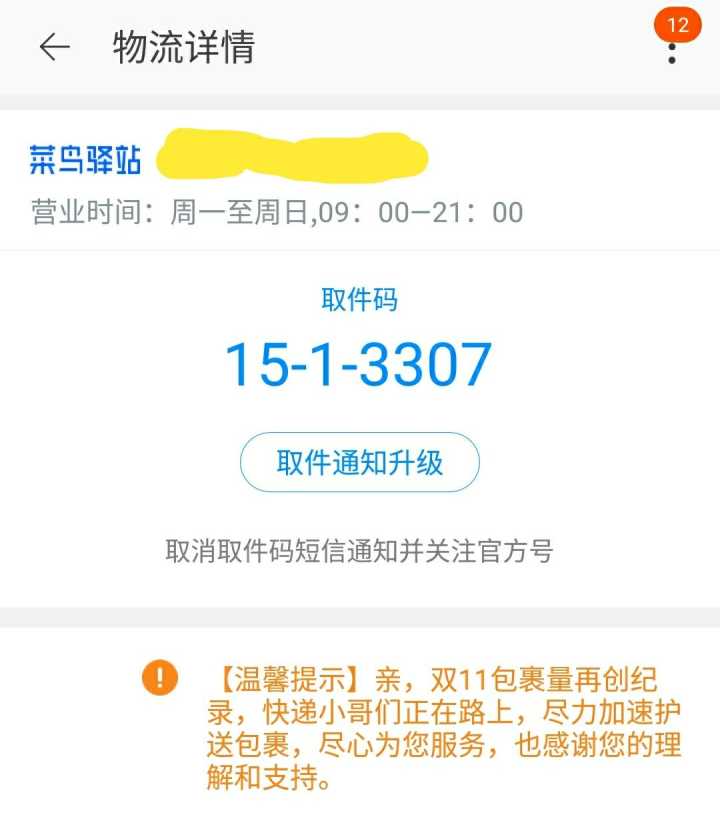Tap the 取件通知升级 button
The height and width of the screenshot is (823, 720).
[x=360, y=463]
